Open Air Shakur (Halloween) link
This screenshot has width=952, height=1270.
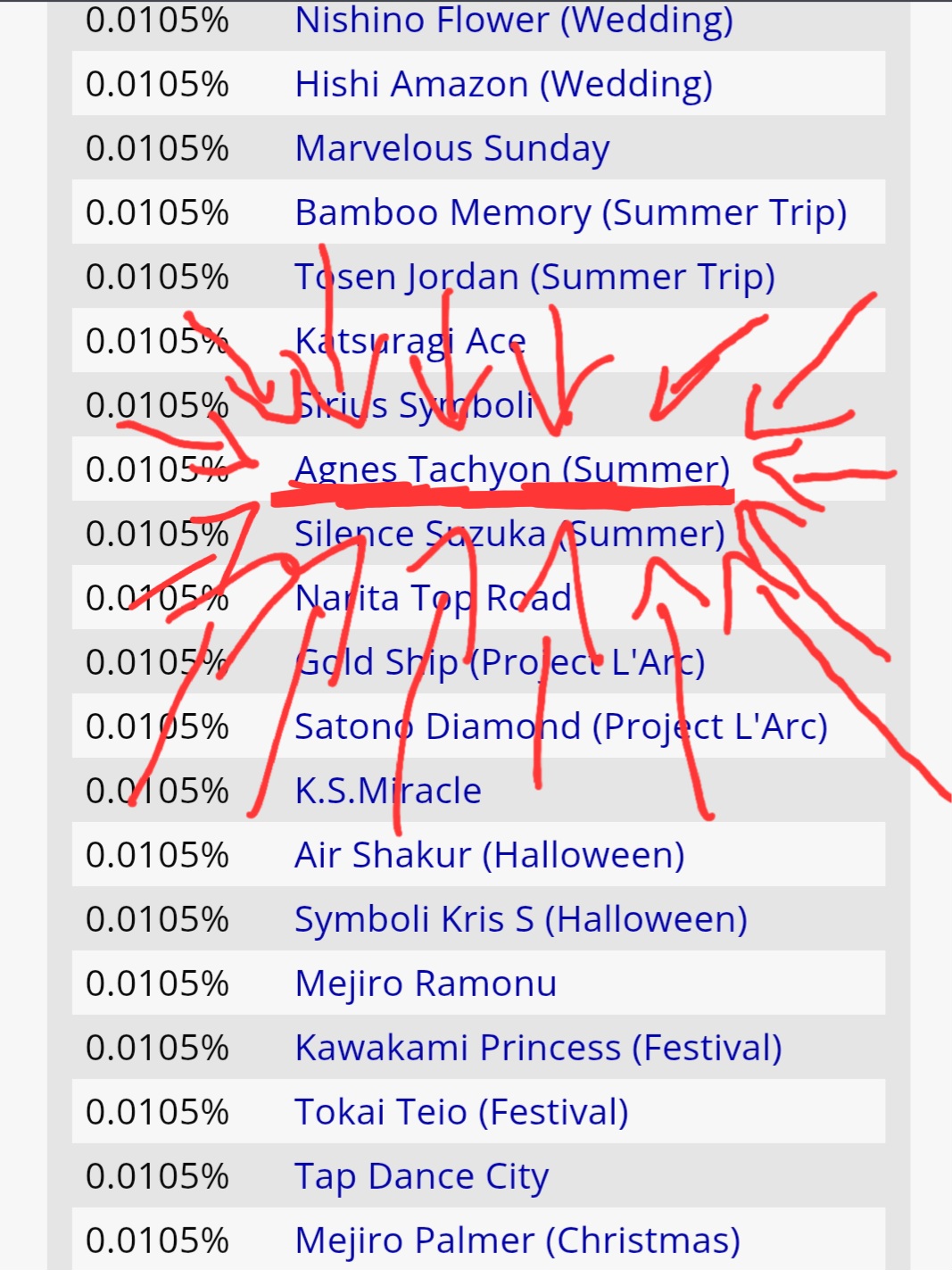pyautogui.click(x=489, y=855)
